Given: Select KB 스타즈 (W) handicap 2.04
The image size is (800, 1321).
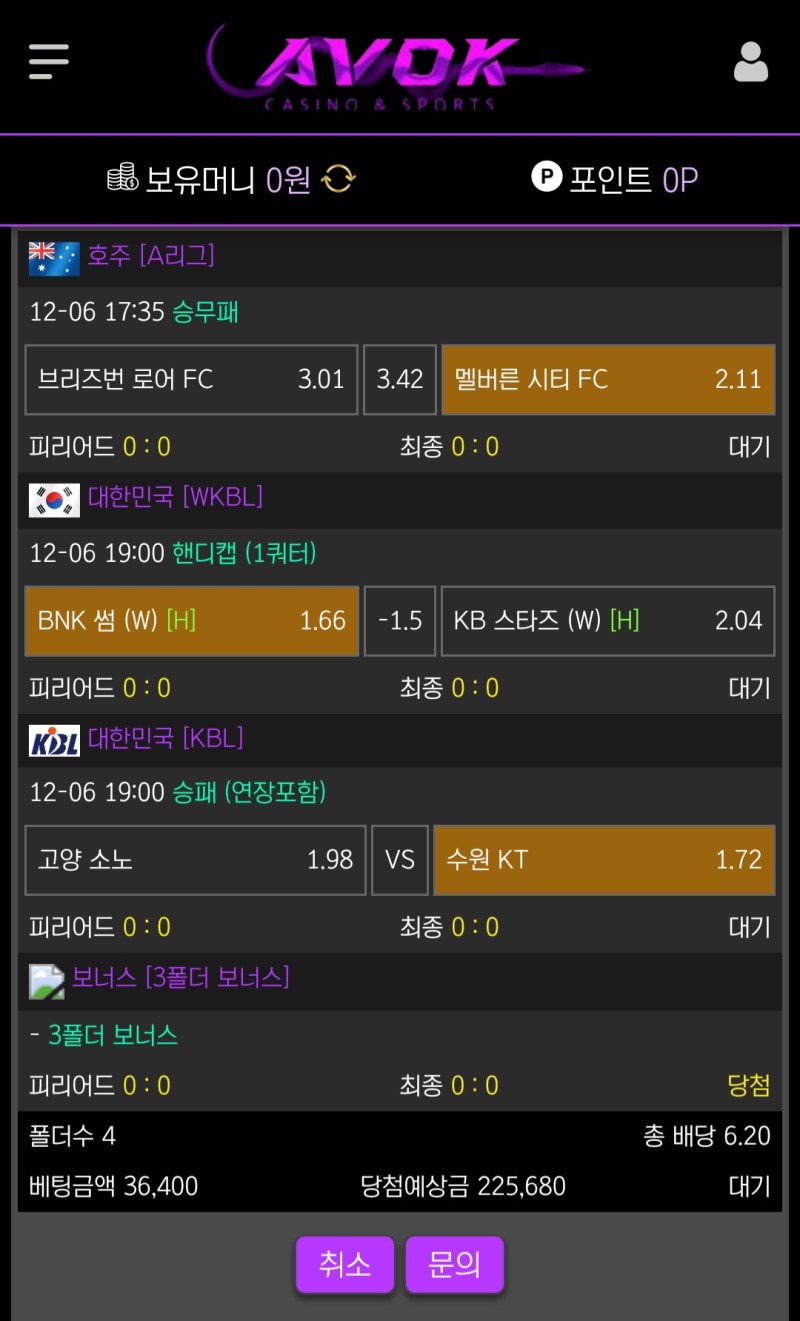Looking at the screenshot, I should click(608, 621).
